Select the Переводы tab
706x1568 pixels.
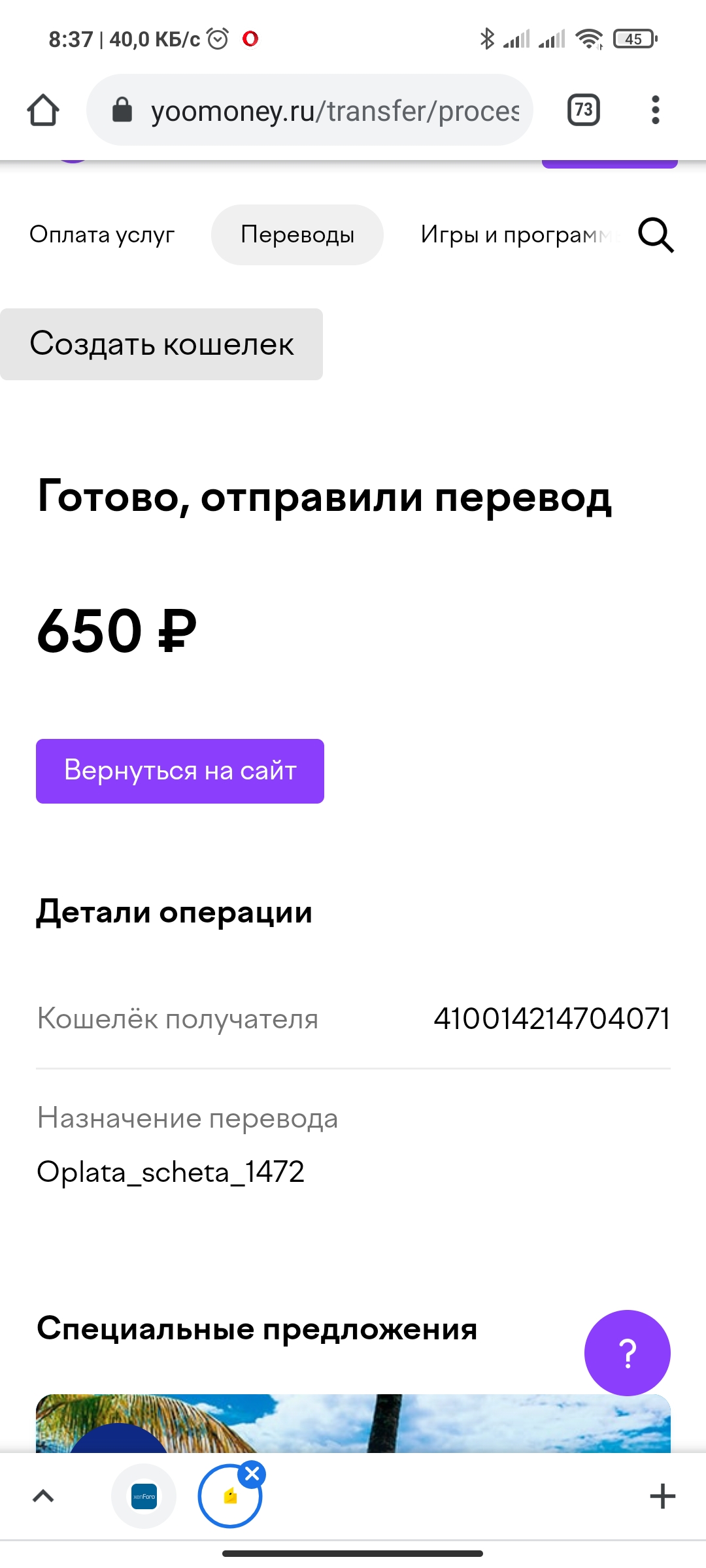point(297,235)
